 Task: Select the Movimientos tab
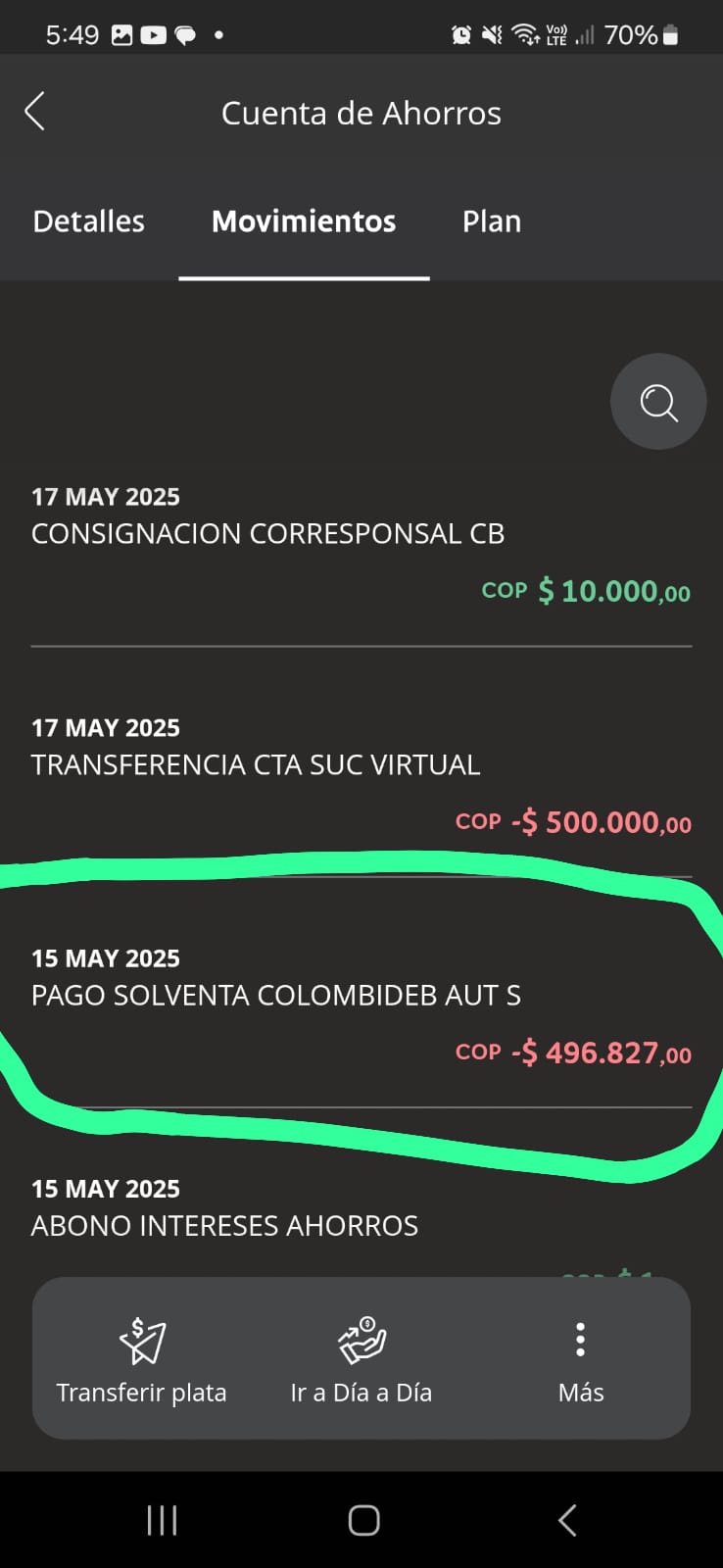click(304, 221)
